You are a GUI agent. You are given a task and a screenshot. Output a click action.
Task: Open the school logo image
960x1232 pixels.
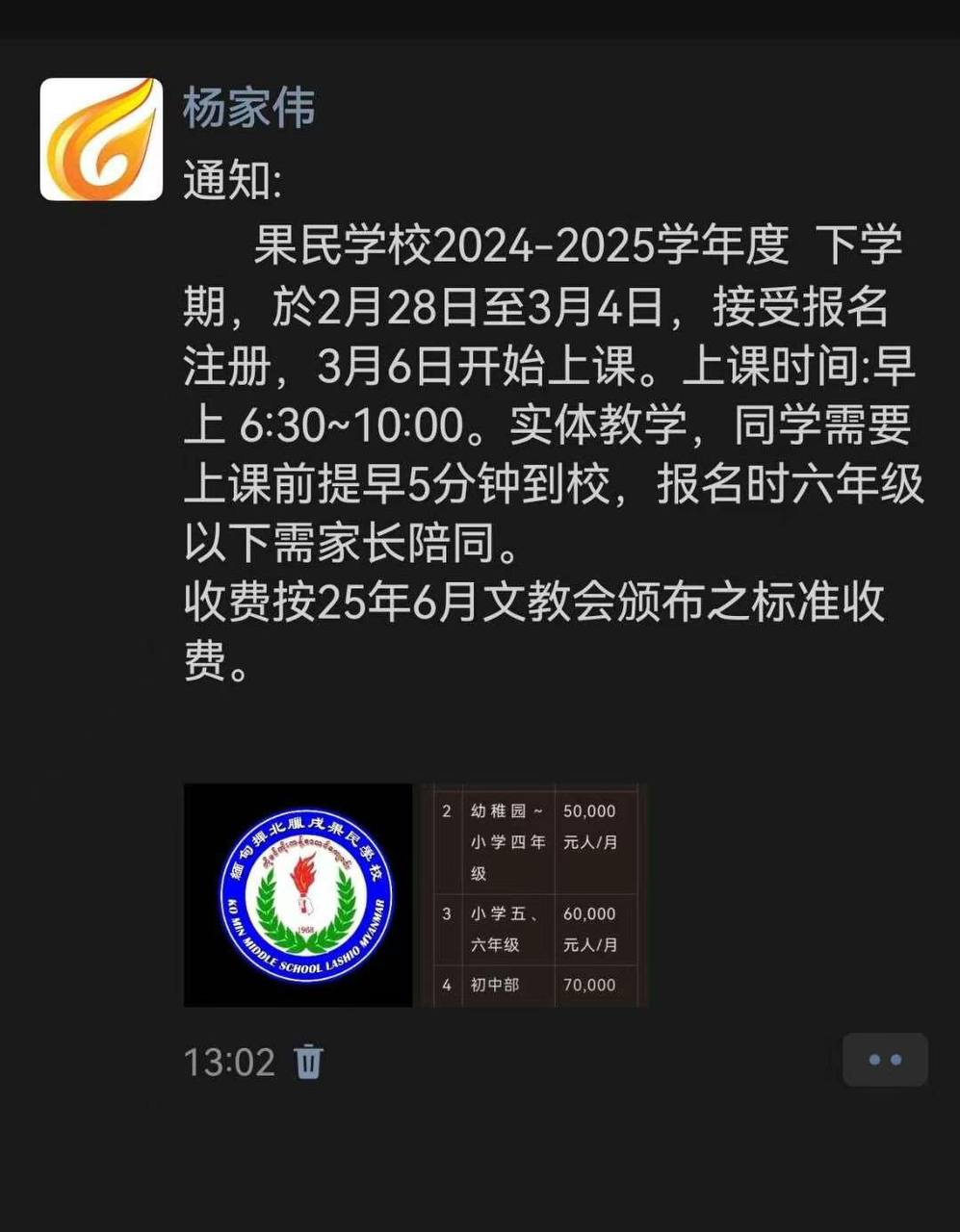click(298, 895)
